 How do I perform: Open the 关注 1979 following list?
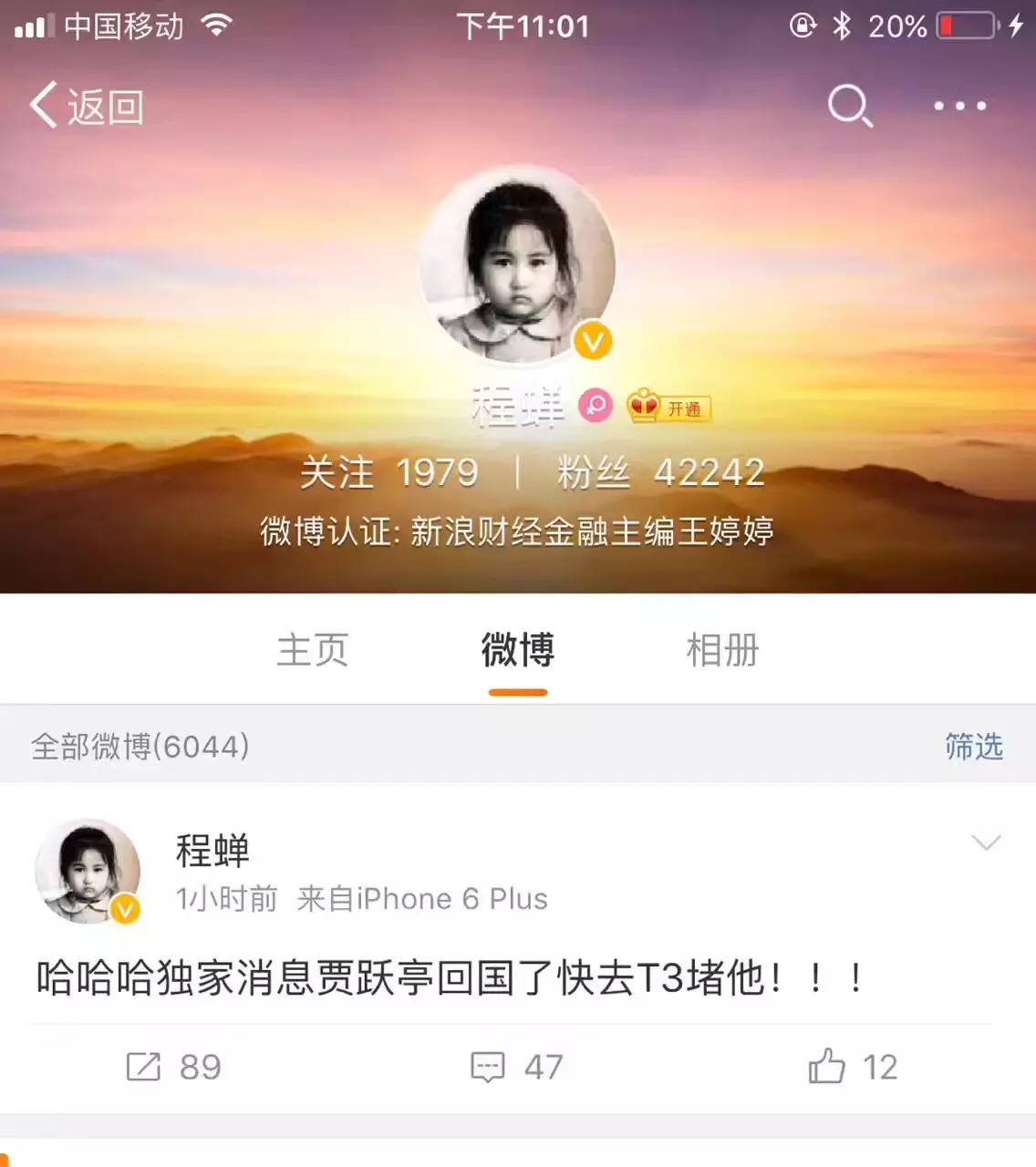[x=389, y=472]
